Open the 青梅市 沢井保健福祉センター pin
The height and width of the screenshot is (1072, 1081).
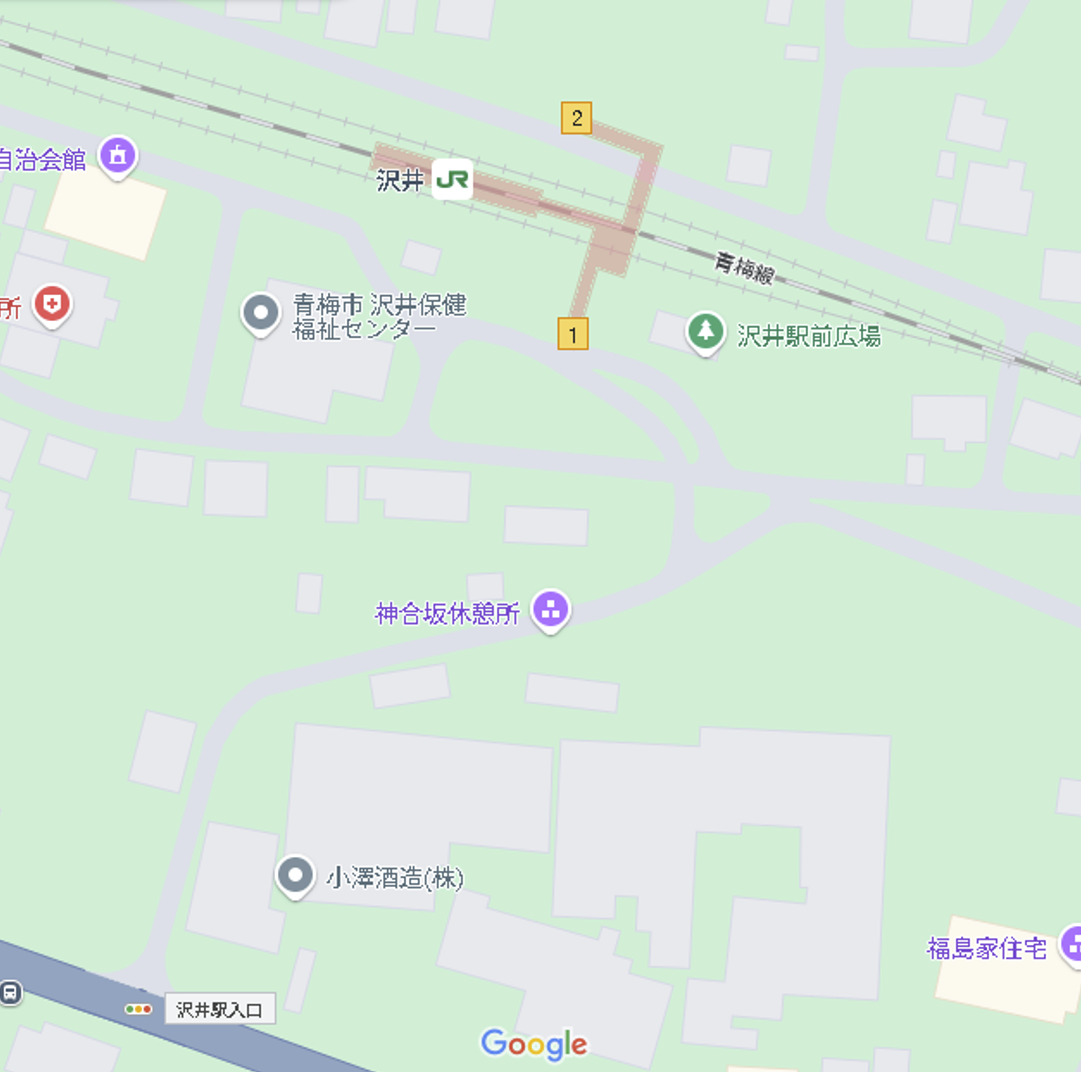point(261,313)
